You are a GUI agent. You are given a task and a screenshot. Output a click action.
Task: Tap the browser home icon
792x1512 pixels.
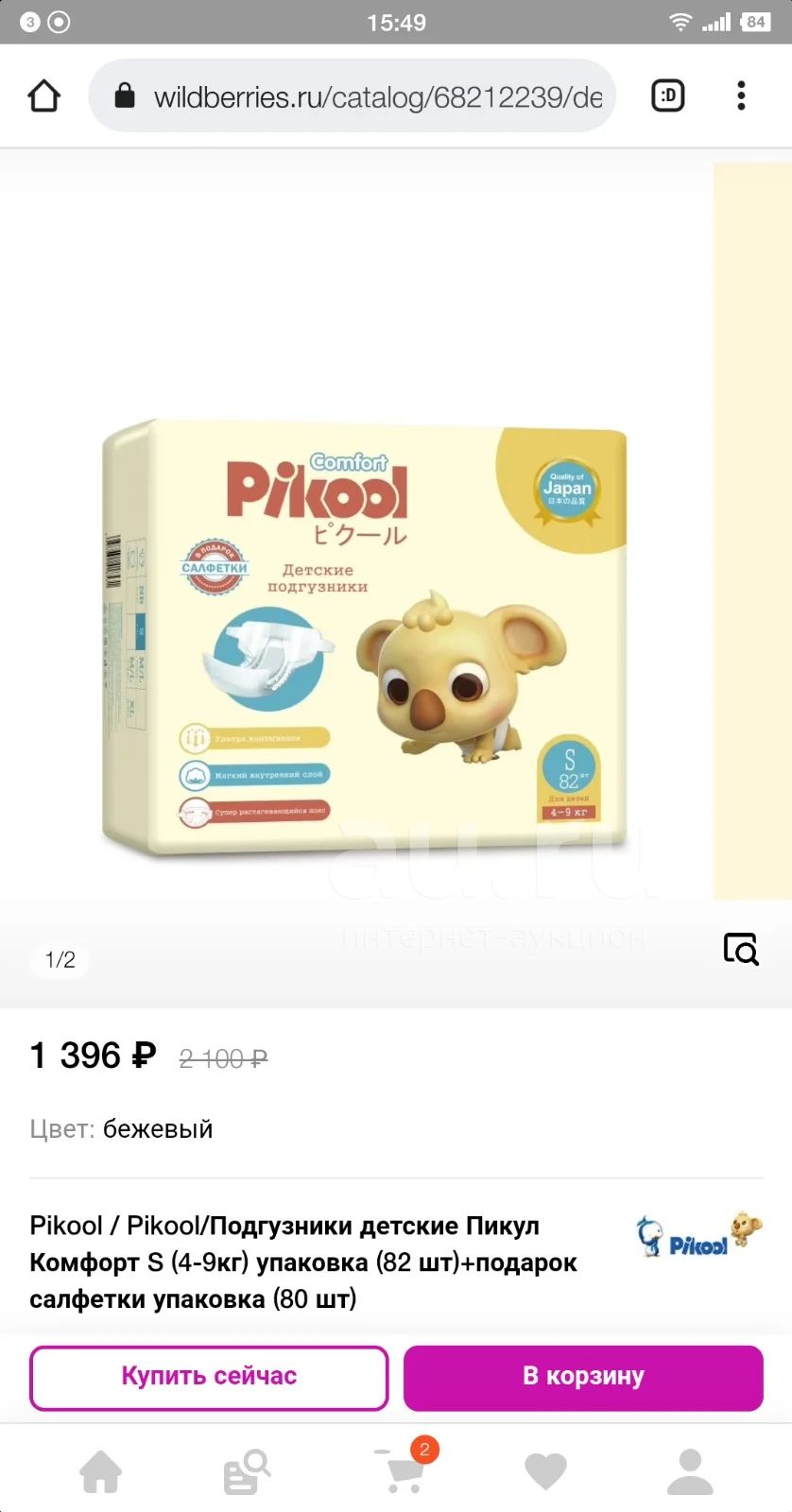click(x=44, y=95)
